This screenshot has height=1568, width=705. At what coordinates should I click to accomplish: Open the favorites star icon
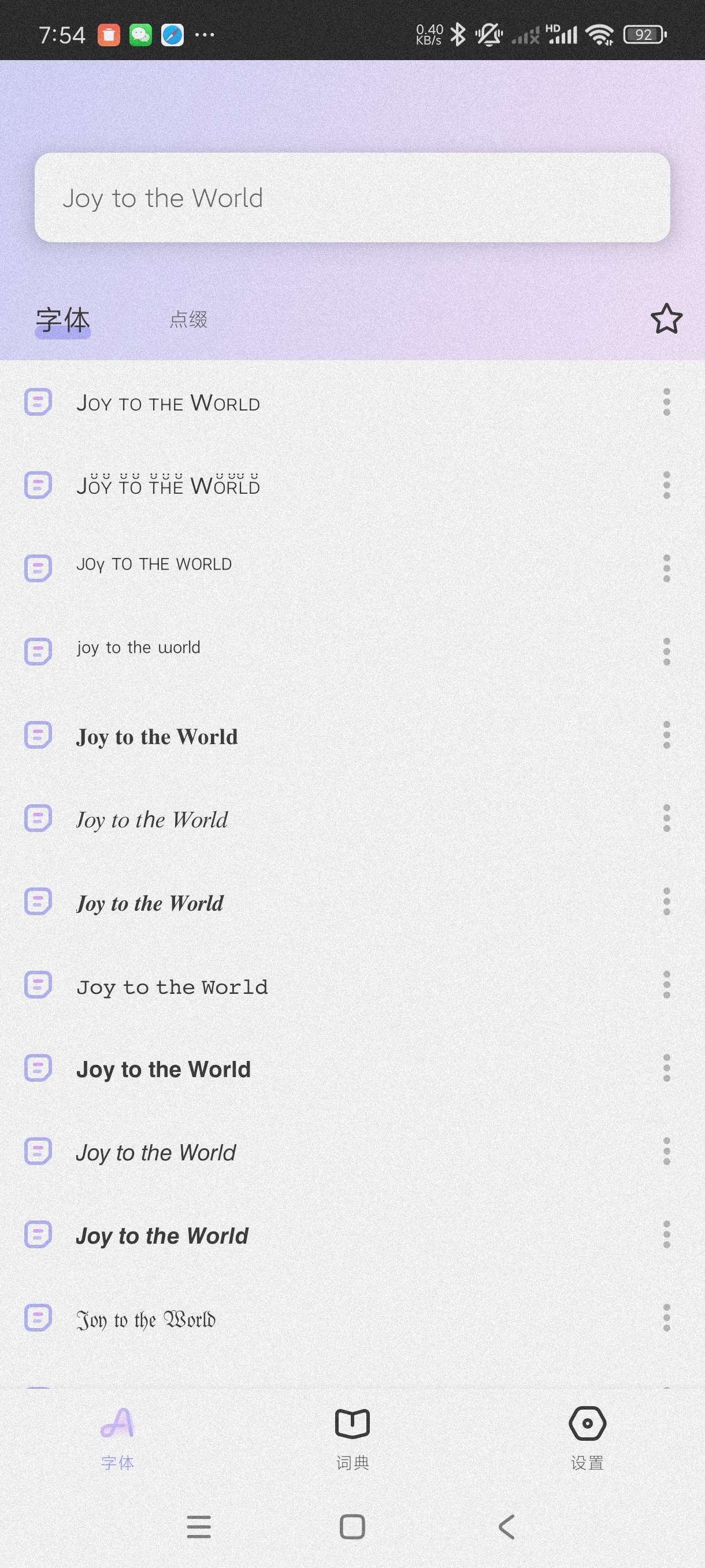click(666, 319)
